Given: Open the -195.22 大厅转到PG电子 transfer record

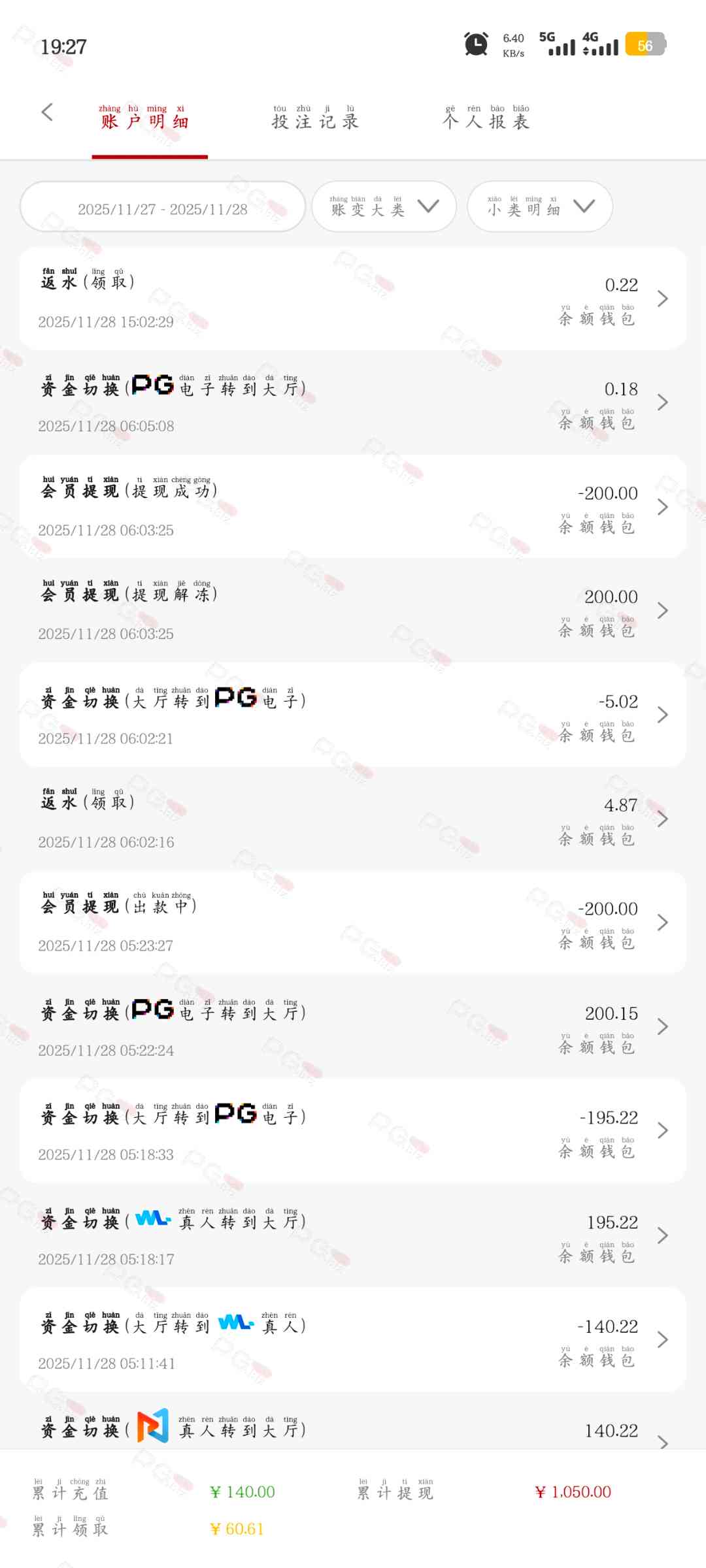Looking at the screenshot, I should coord(353,1131).
